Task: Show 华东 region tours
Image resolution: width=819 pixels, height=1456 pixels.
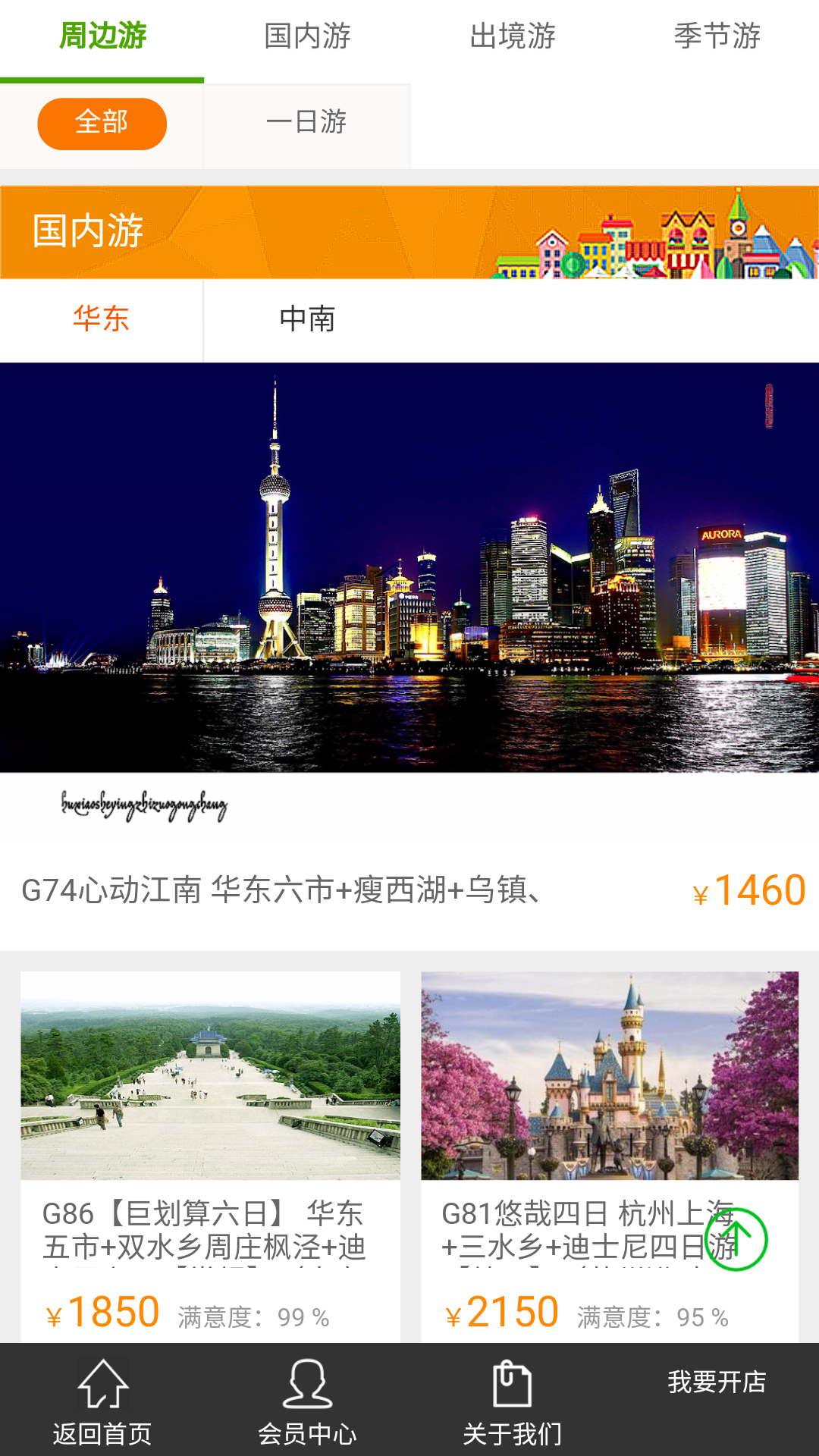Action: tap(101, 319)
